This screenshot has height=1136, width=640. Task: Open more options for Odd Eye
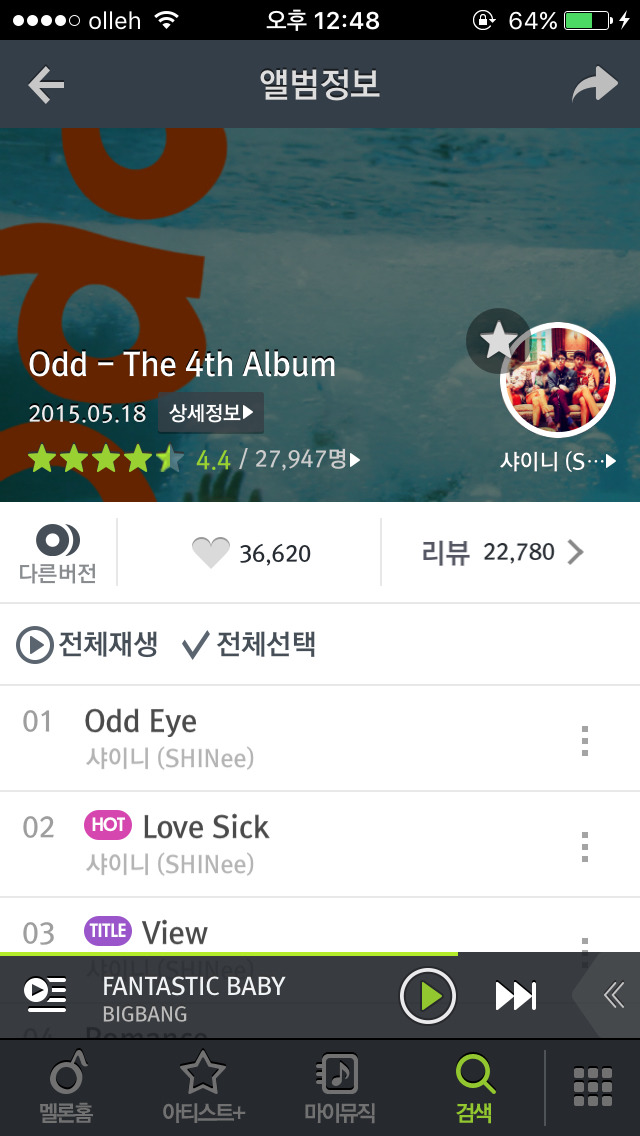[585, 740]
